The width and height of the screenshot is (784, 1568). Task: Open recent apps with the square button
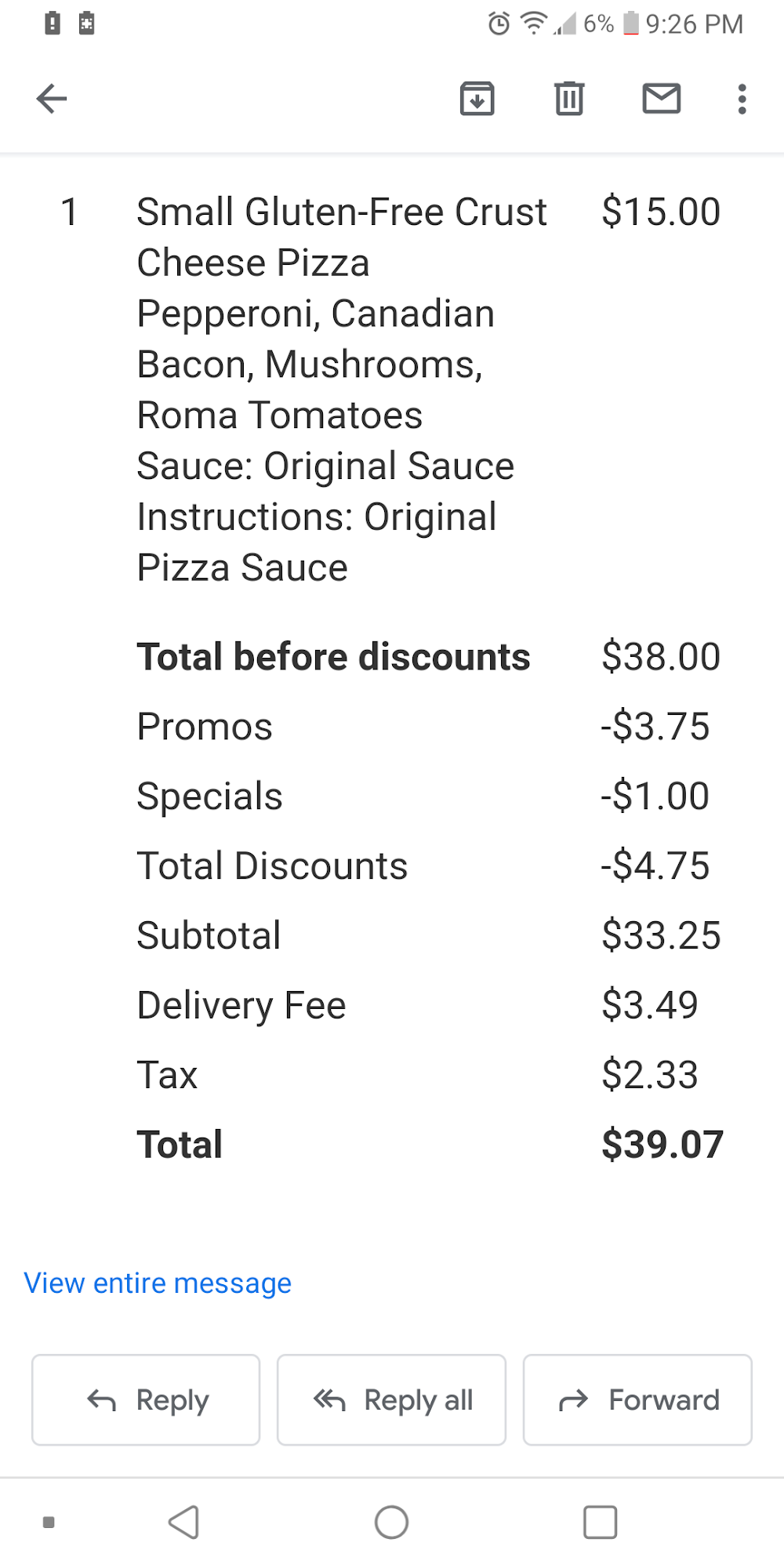click(599, 1523)
